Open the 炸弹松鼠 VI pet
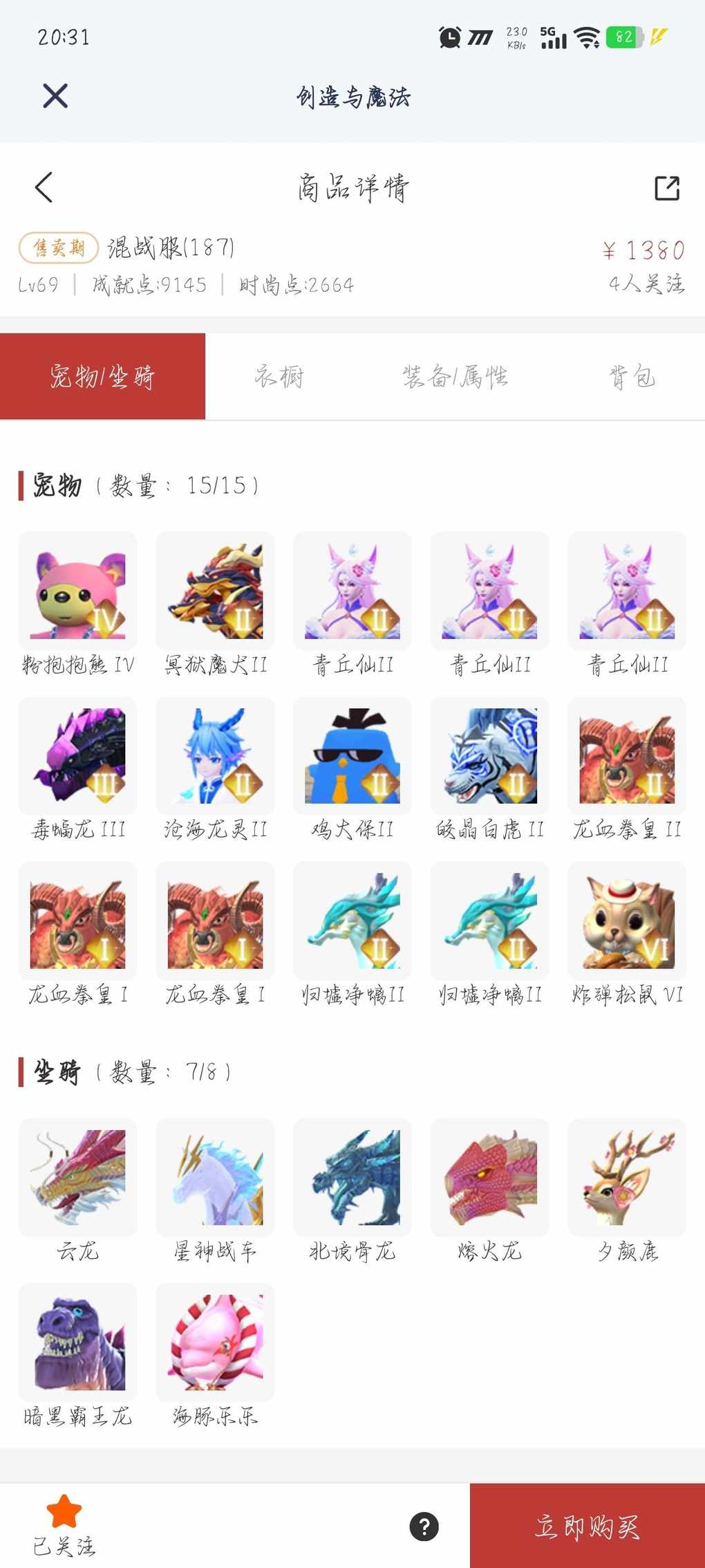This screenshot has width=705, height=1568. 627,921
